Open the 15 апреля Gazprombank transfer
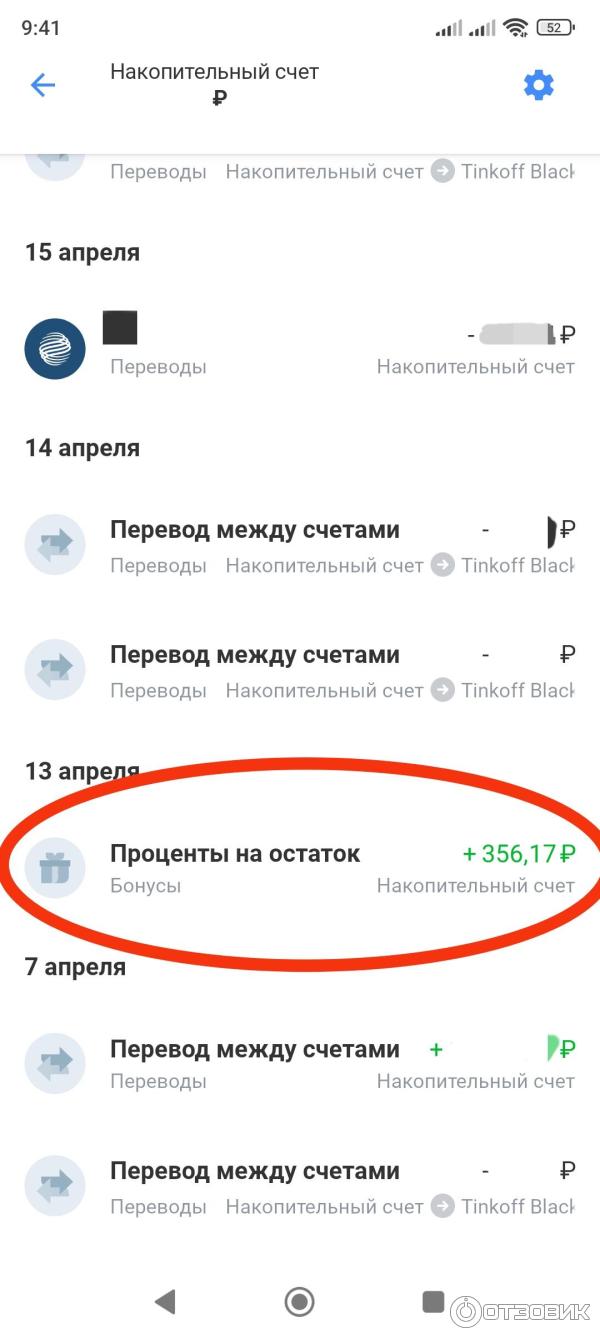Viewport: 600px width, 1338px height. (x=300, y=346)
